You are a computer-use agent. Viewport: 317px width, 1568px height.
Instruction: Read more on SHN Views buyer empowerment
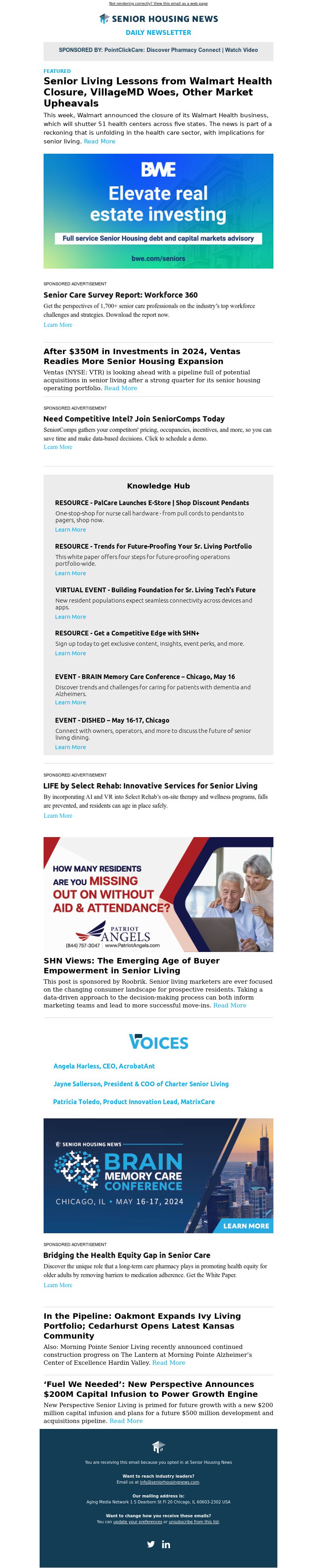[229, 1005]
